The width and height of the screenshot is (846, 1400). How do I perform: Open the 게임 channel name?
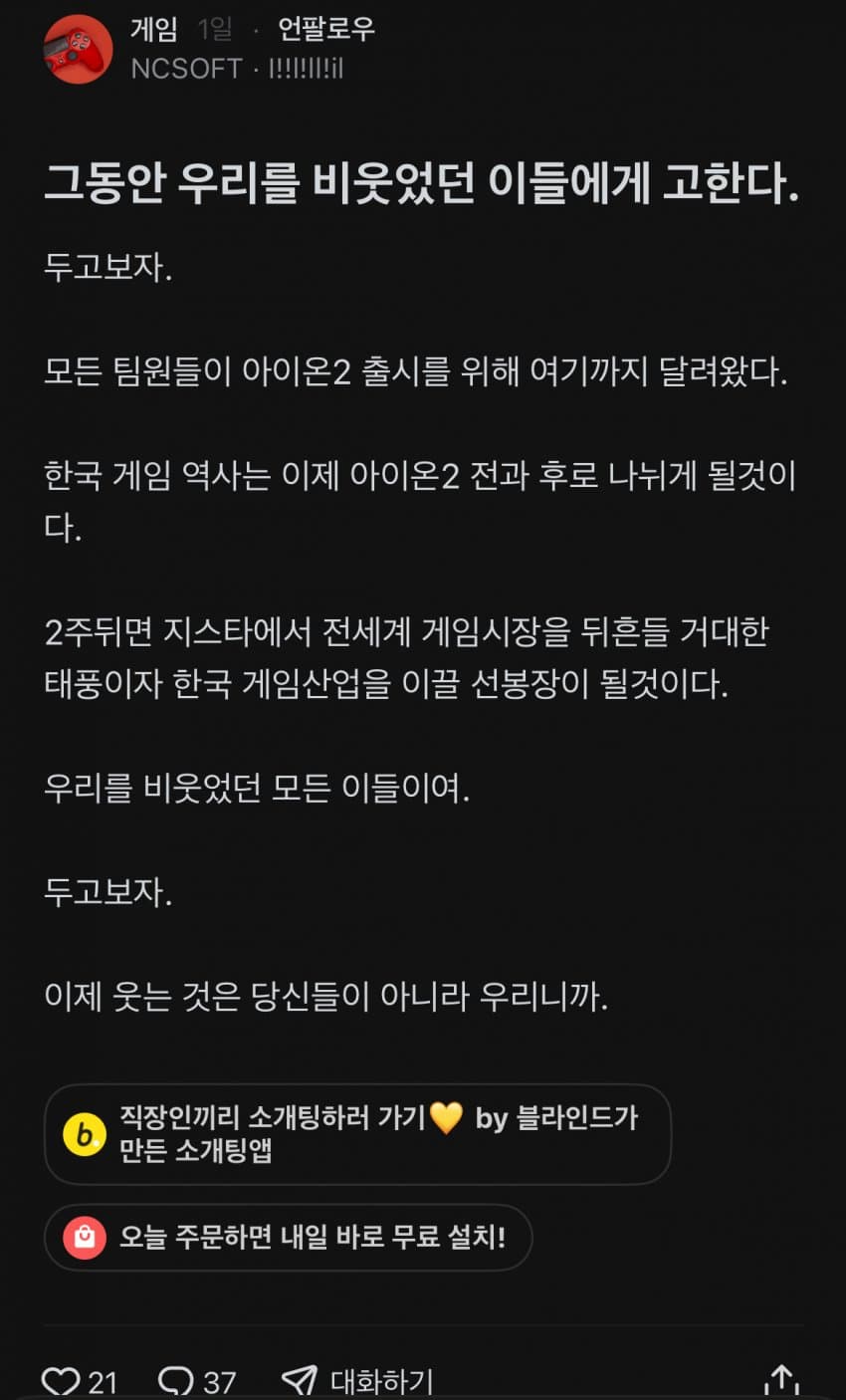154,31
